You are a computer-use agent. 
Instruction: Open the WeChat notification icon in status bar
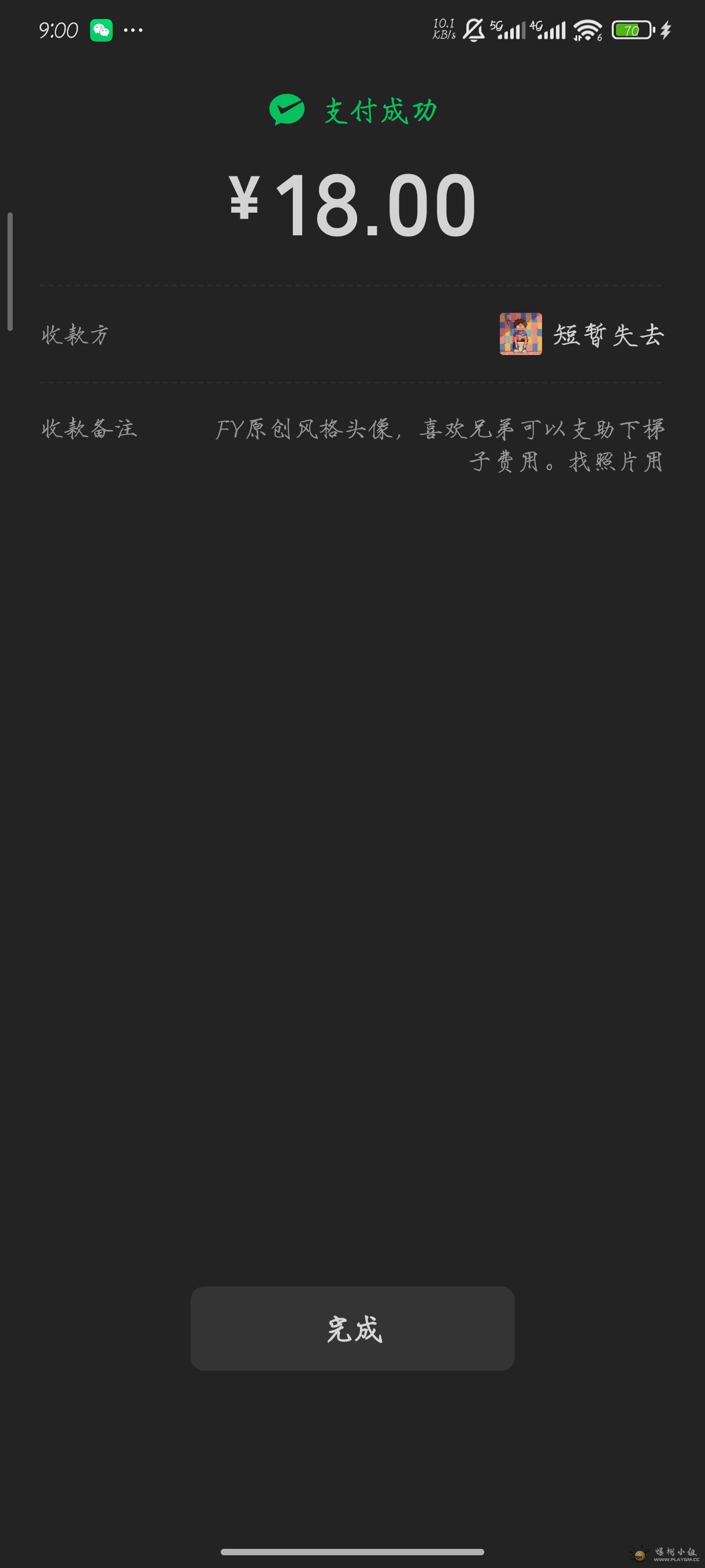pos(102,29)
